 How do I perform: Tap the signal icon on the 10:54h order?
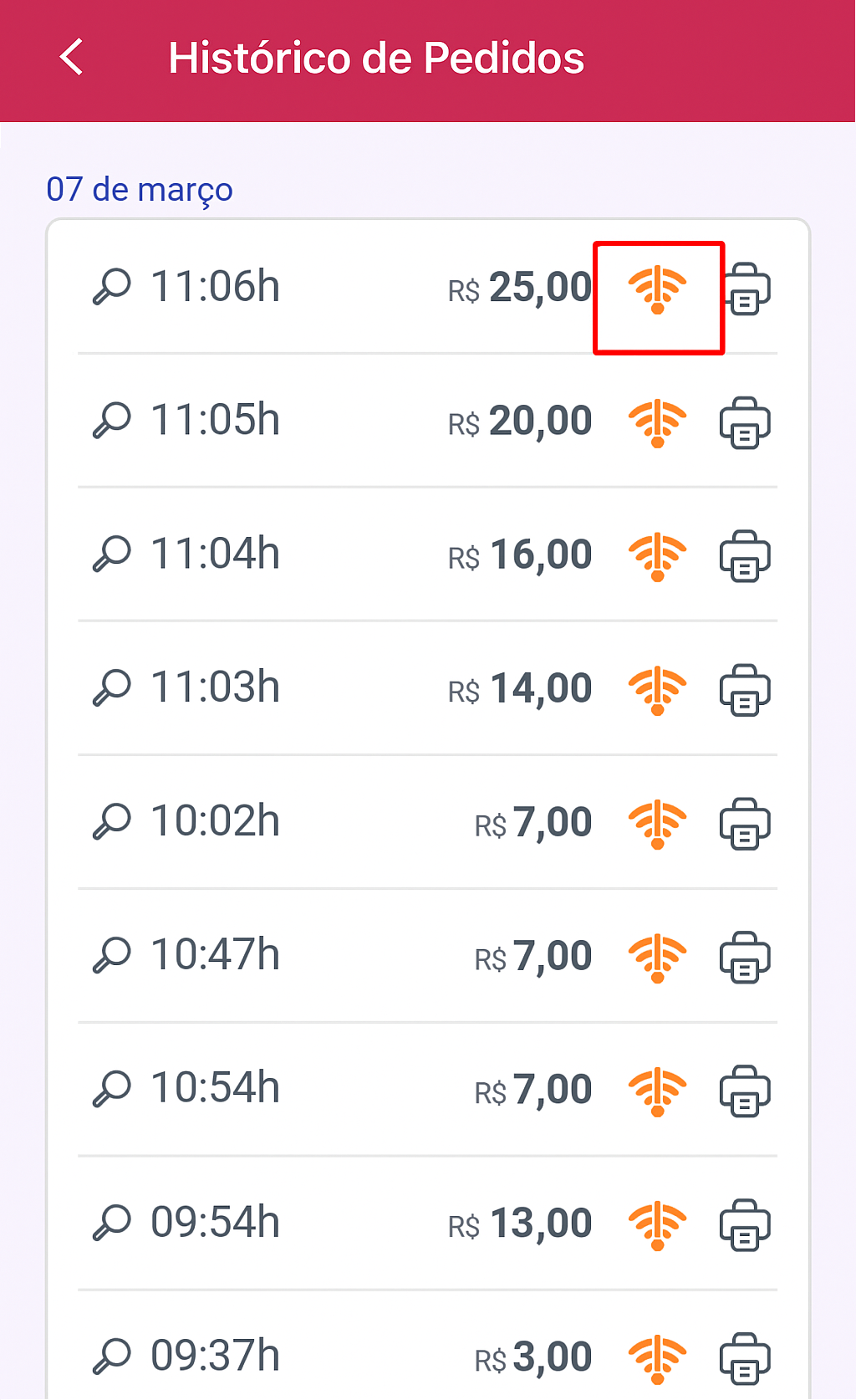(658, 1091)
